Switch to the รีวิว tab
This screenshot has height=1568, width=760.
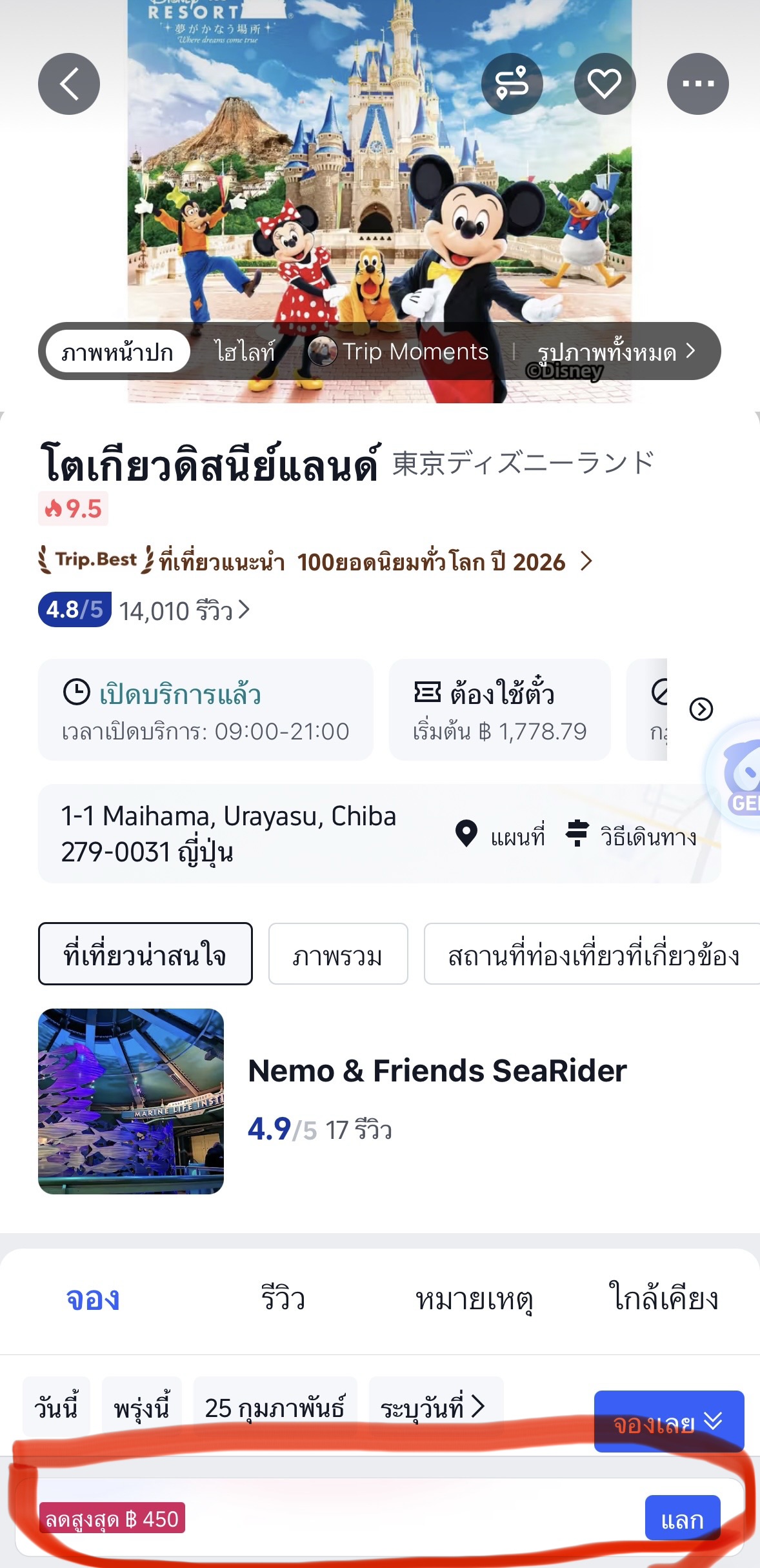(x=283, y=1299)
